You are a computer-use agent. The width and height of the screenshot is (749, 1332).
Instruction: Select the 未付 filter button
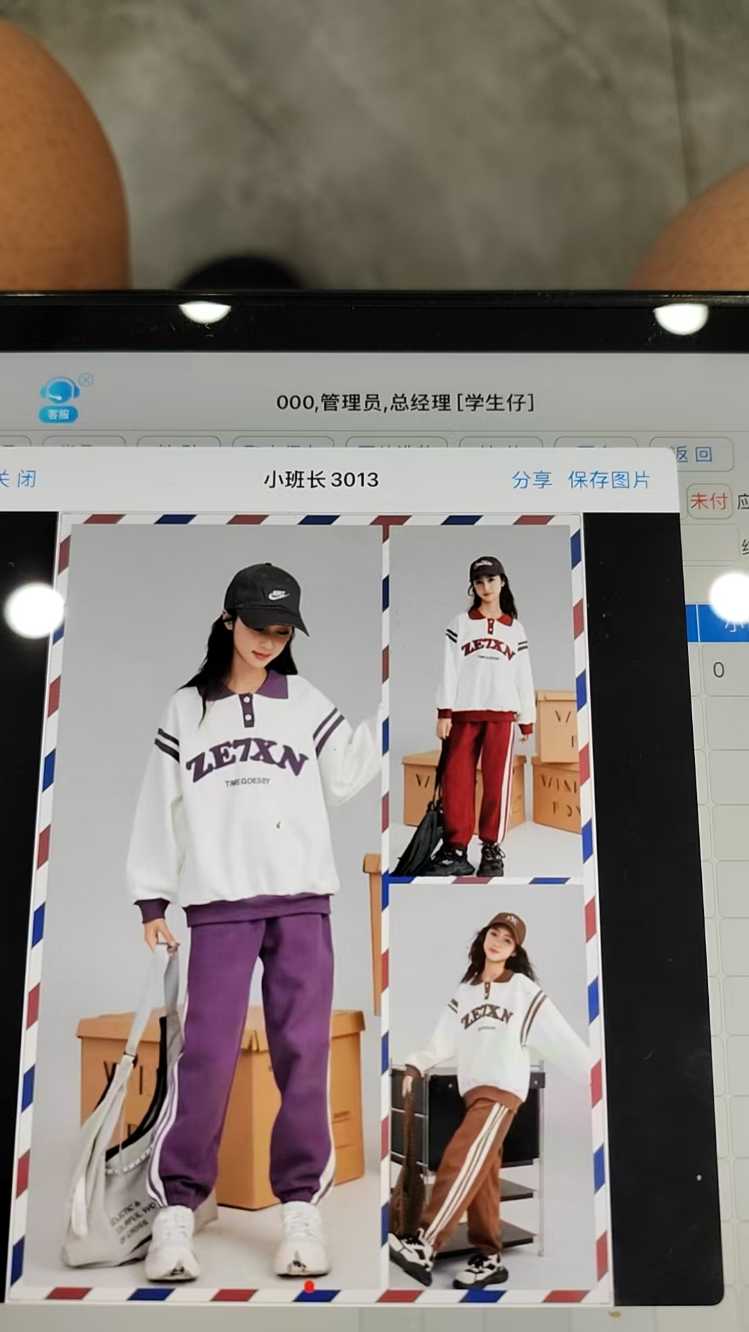click(x=709, y=500)
